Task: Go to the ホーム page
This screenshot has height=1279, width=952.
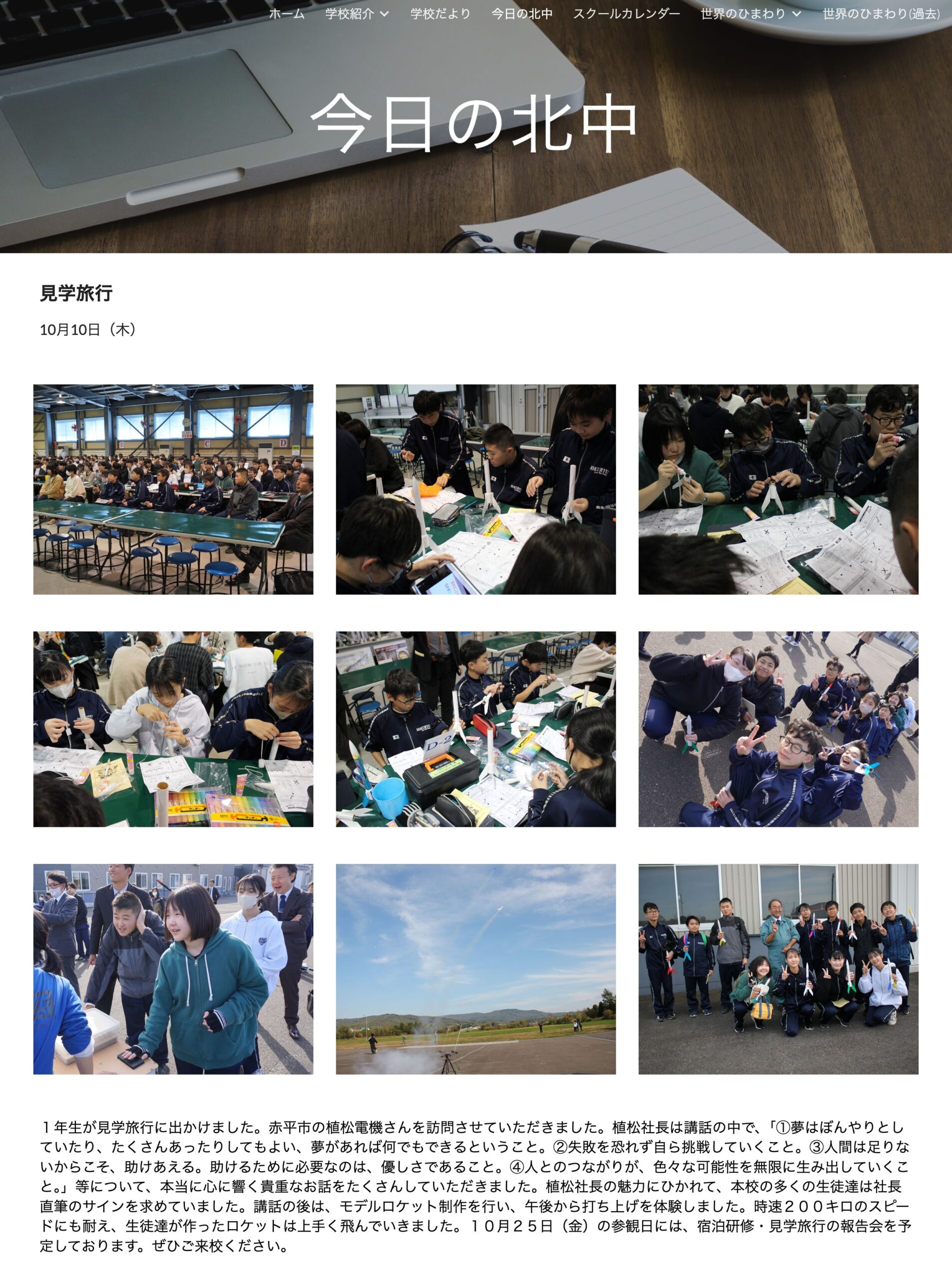Action: pos(286,14)
